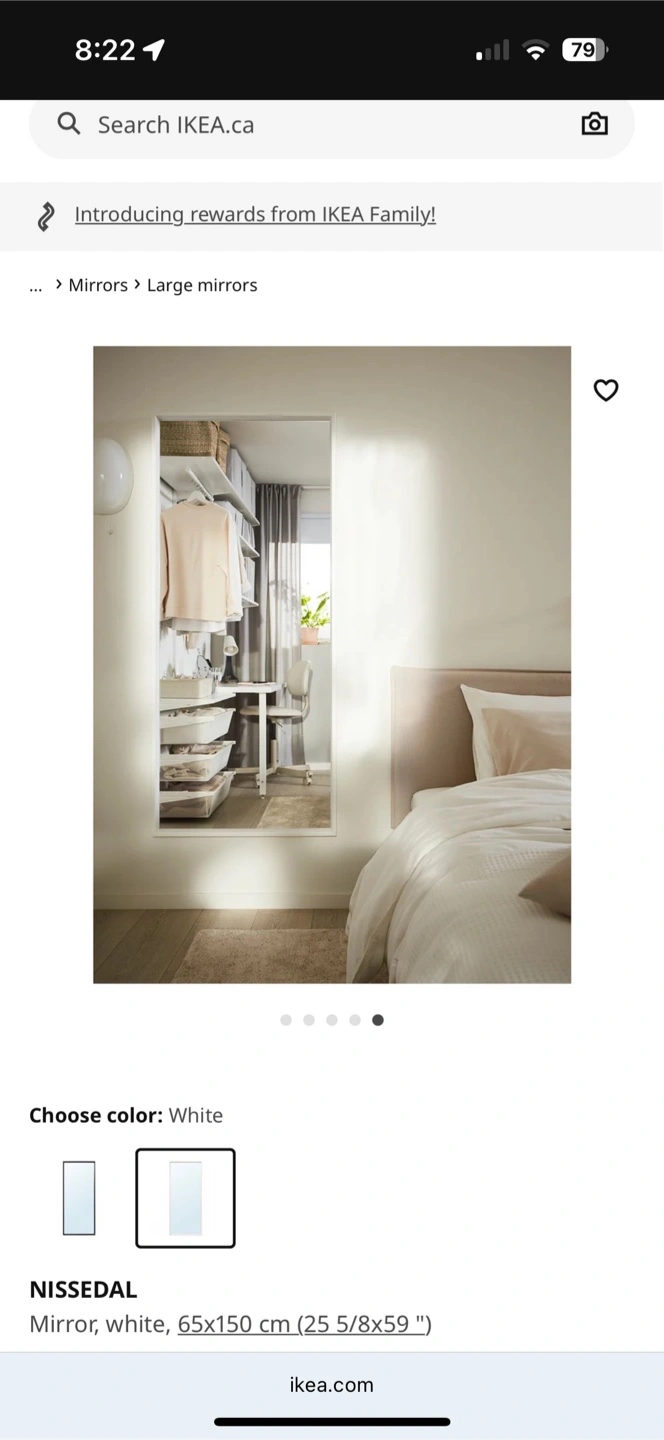
Task: Go to the Mirrors breadcrumb
Action: (98, 285)
